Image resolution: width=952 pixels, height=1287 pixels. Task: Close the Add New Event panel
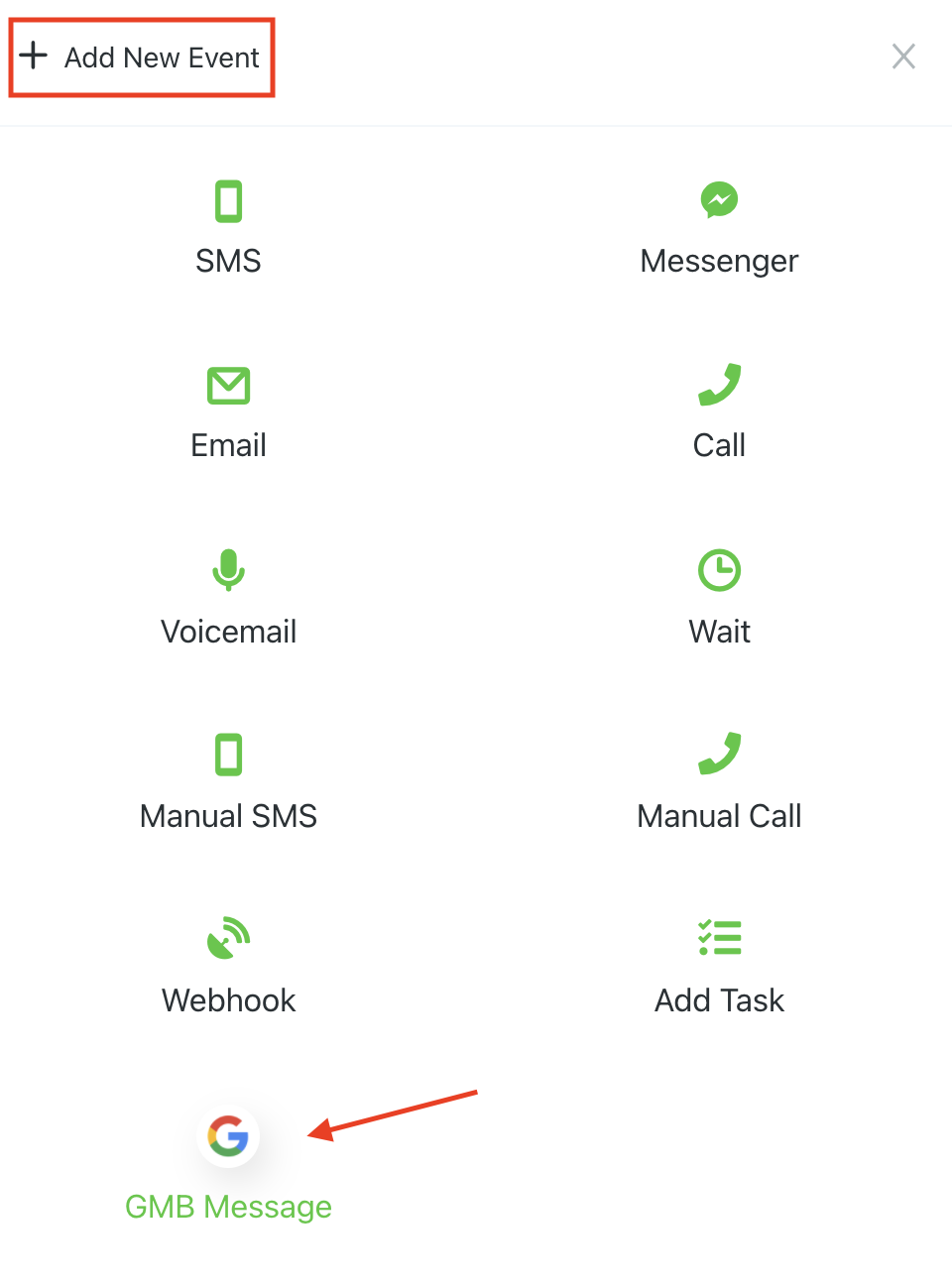coord(902,57)
